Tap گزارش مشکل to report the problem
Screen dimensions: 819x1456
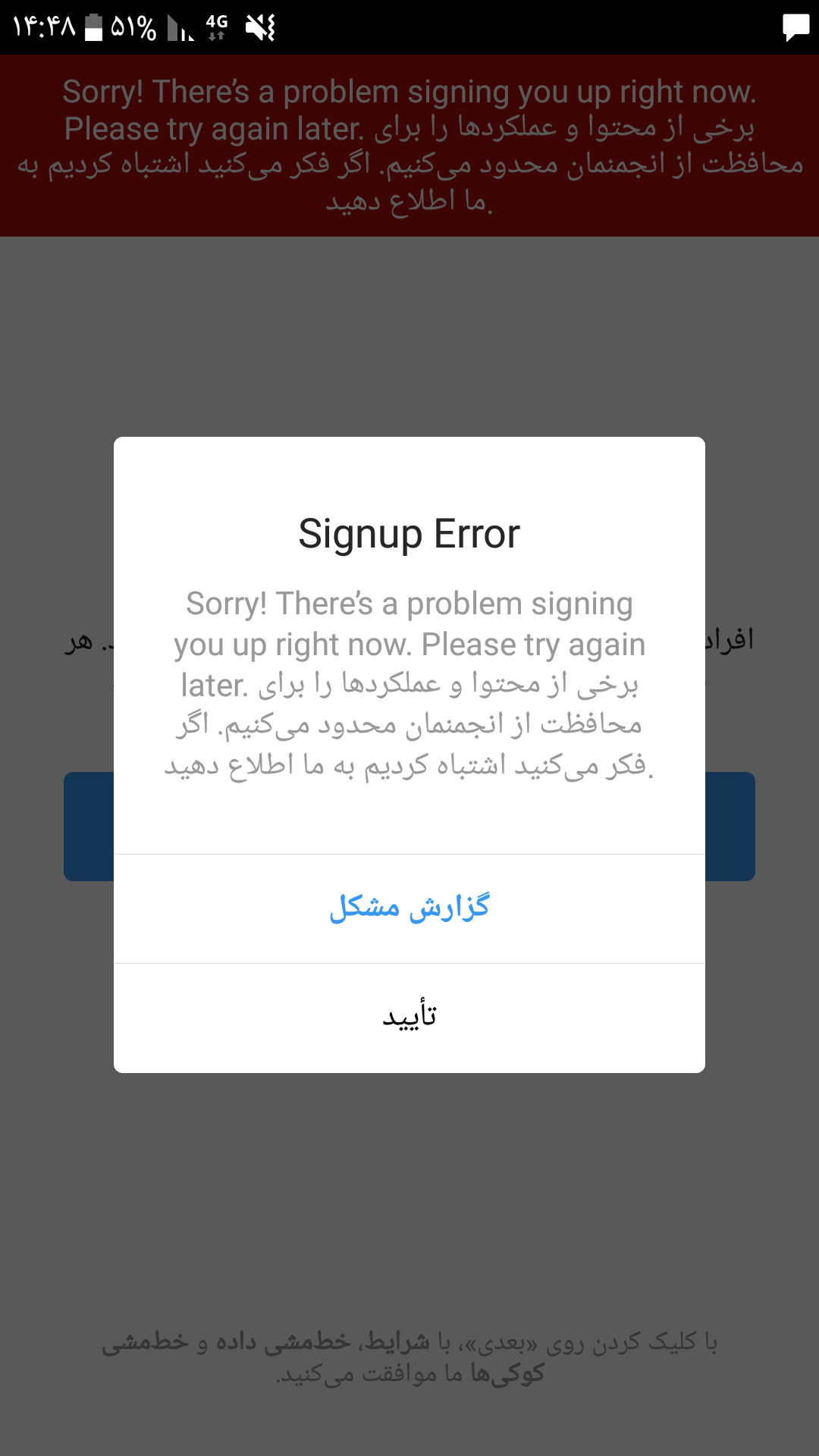[x=409, y=908]
